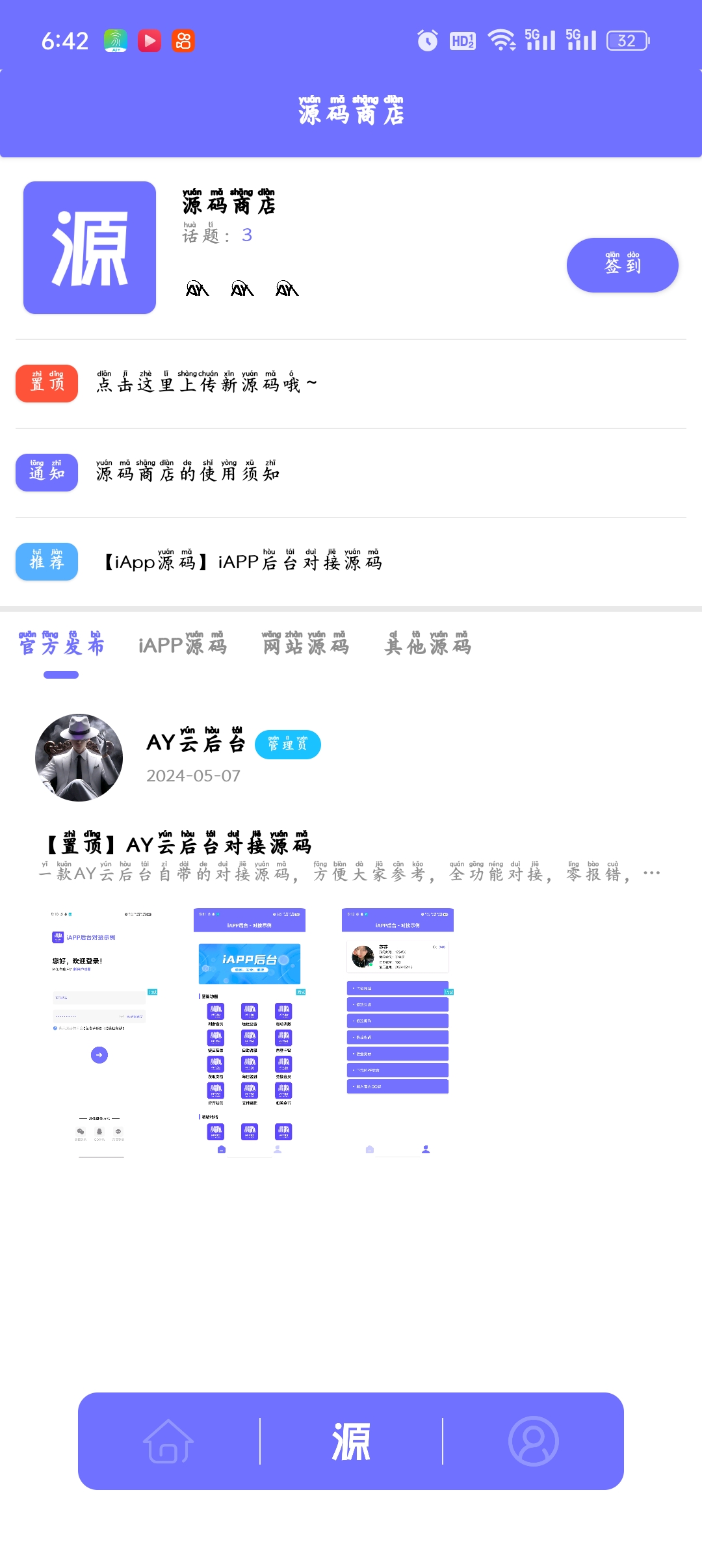Switch to the 其他源码 tab

pos(428,644)
